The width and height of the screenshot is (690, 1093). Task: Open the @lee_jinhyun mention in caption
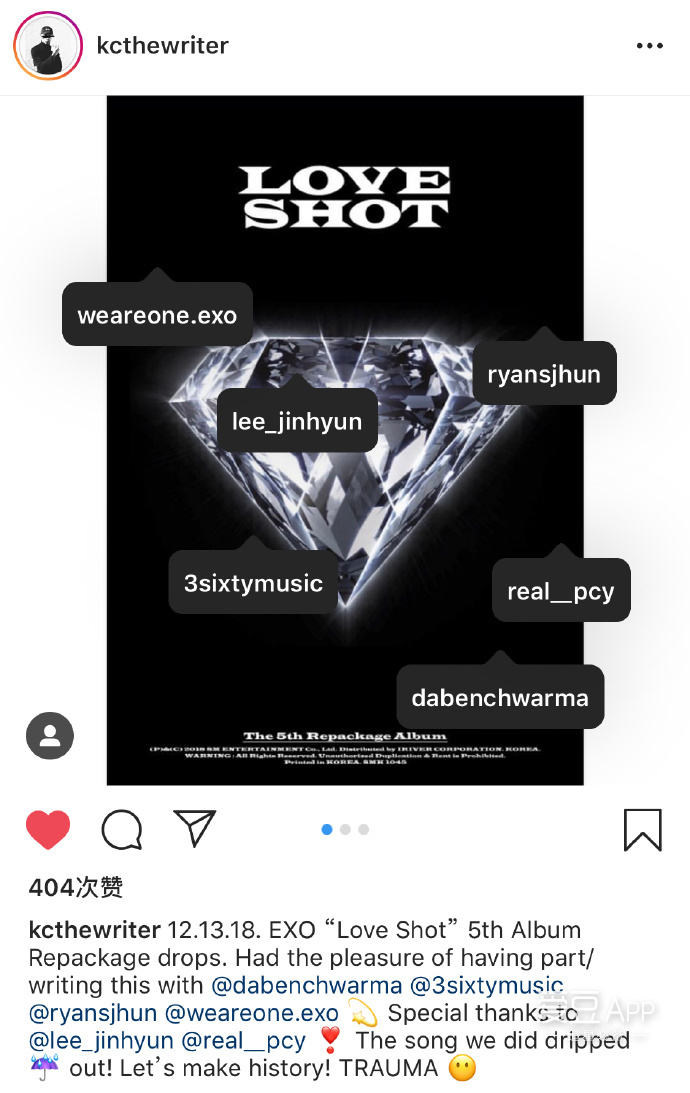coord(101,1041)
